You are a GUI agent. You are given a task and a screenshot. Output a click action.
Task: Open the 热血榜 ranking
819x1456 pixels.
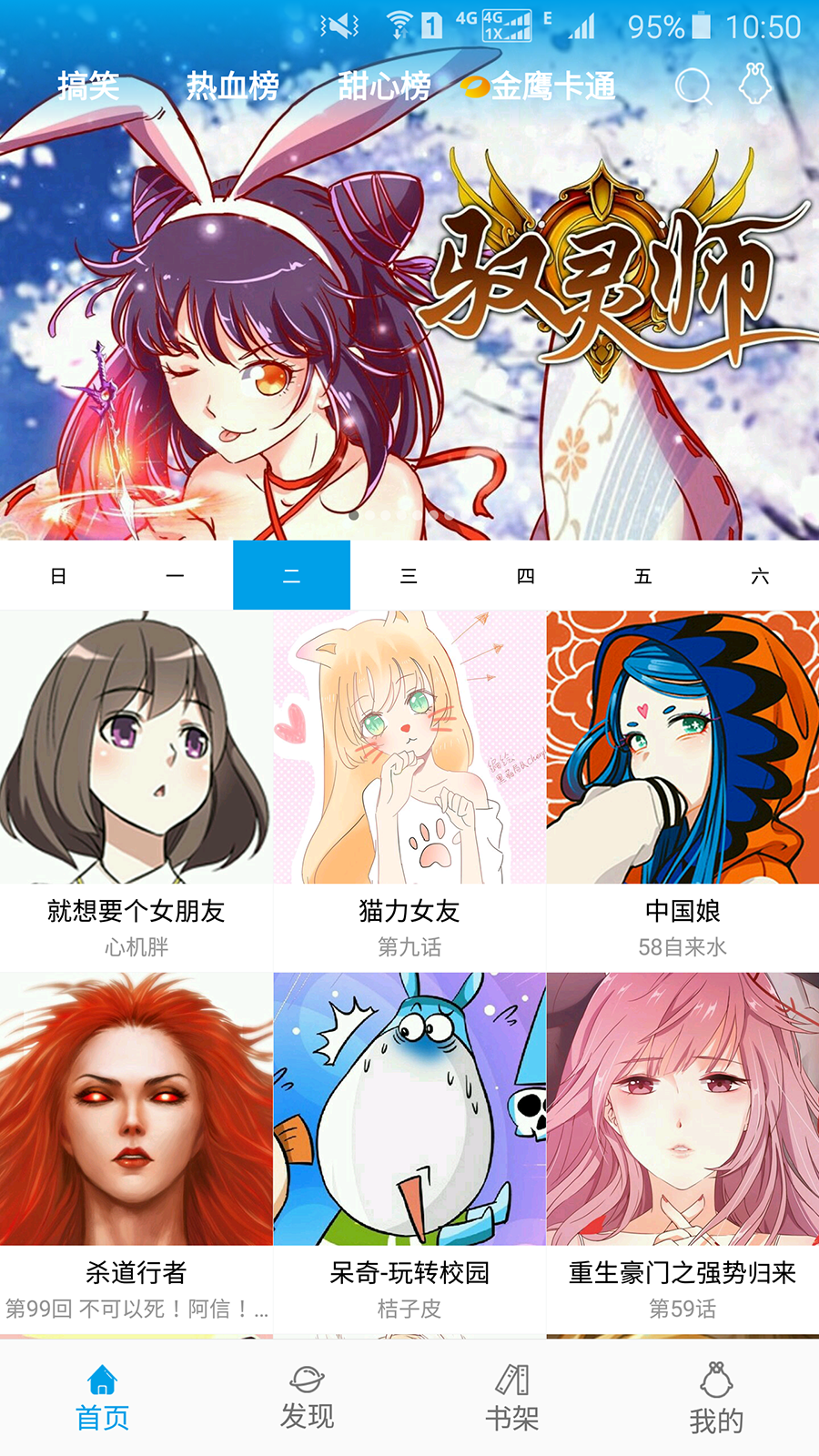pos(232,86)
